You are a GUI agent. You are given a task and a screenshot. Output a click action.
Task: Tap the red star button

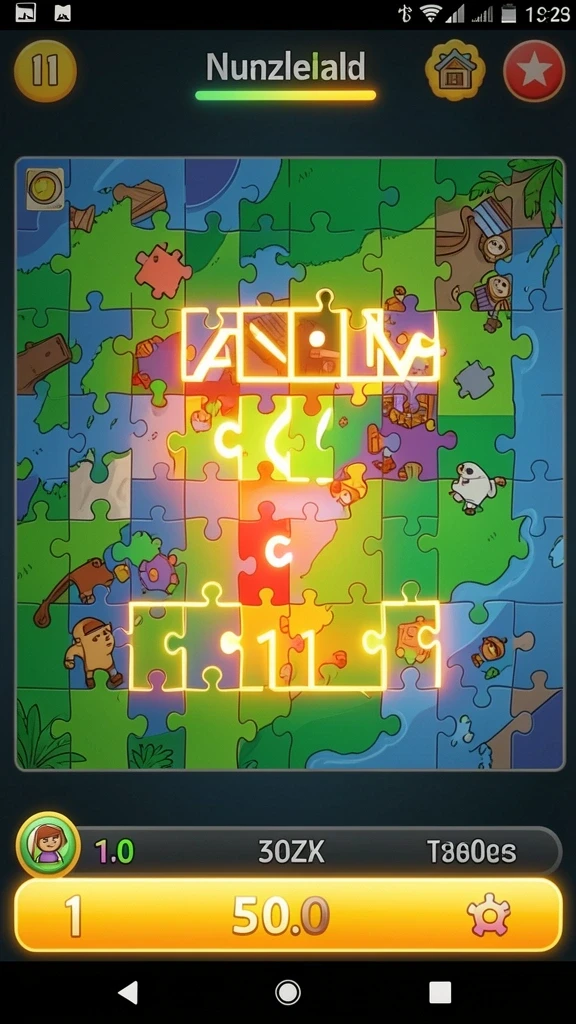pyautogui.click(x=534, y=71)
